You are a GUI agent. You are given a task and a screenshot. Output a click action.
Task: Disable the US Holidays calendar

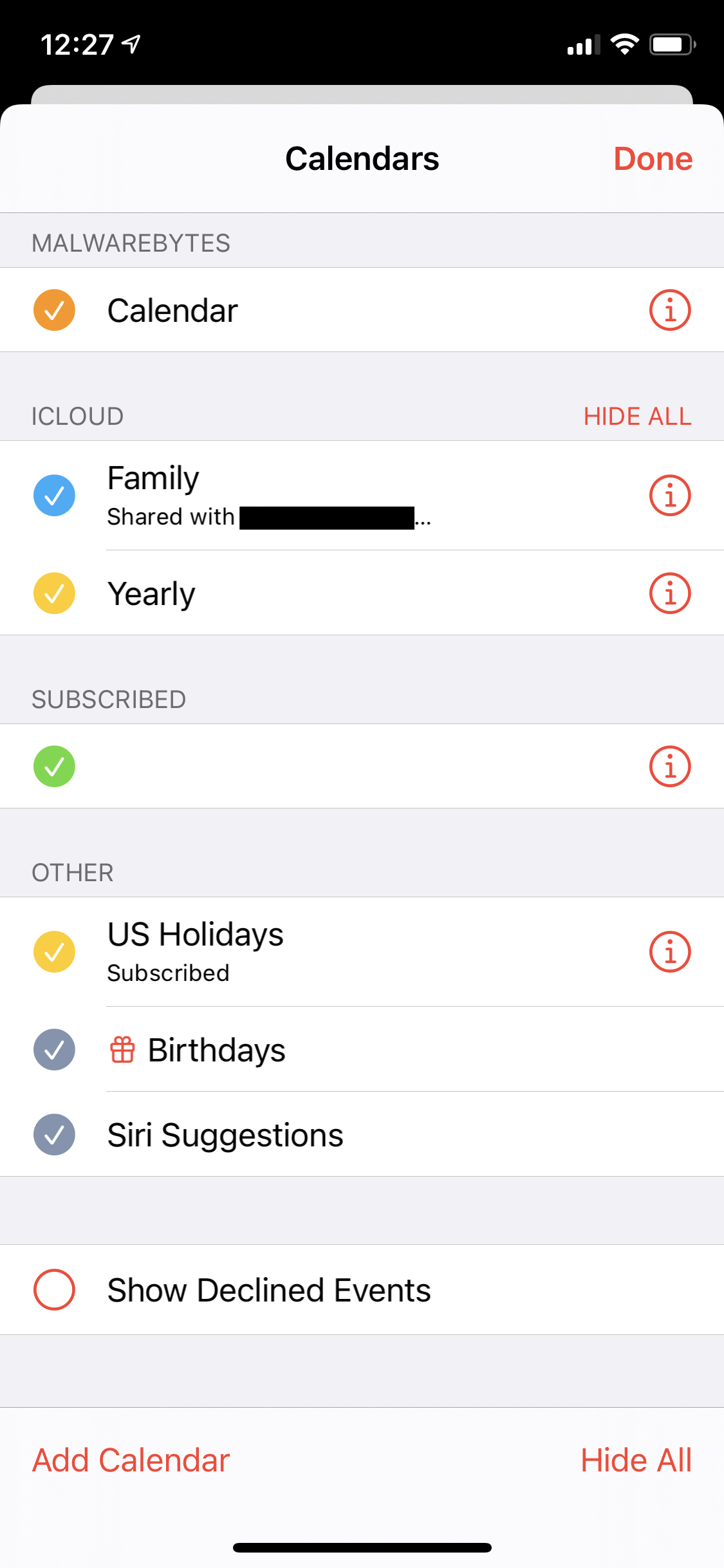tap(54, 951)
